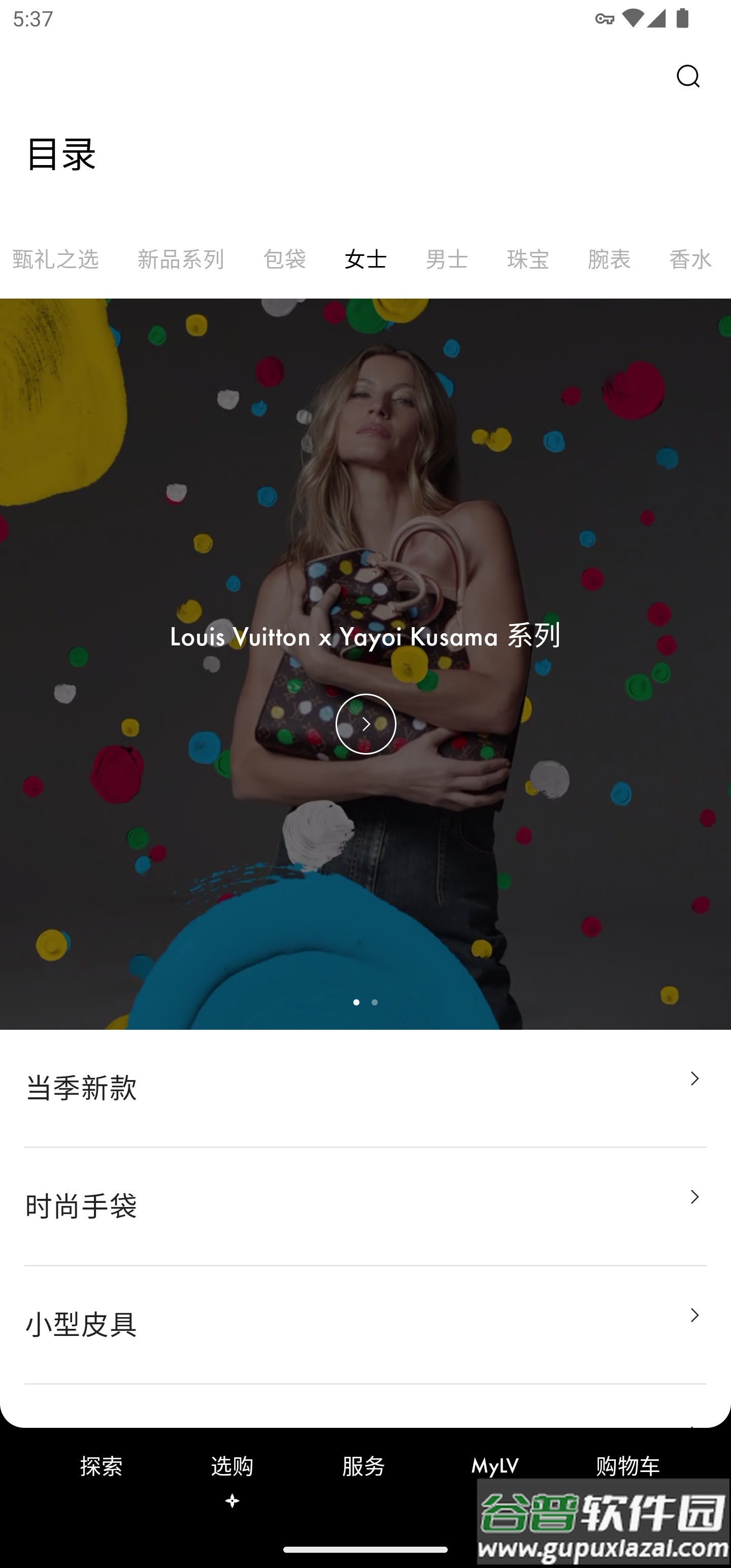Open search from the top right magnifier icon
This screenshot has height=1568, width=731.
click(x=688, y=76)
